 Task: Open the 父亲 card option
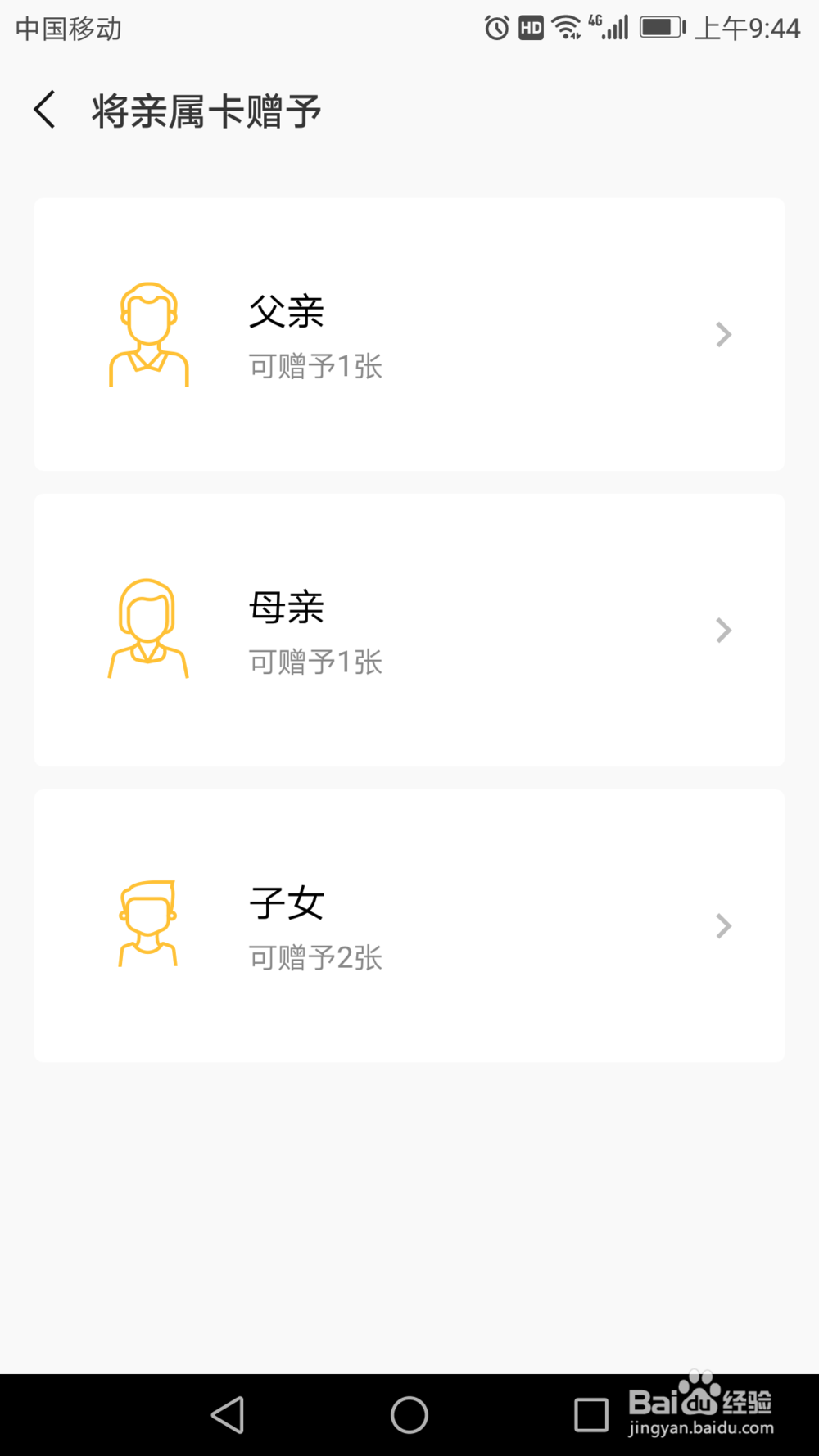409,334
